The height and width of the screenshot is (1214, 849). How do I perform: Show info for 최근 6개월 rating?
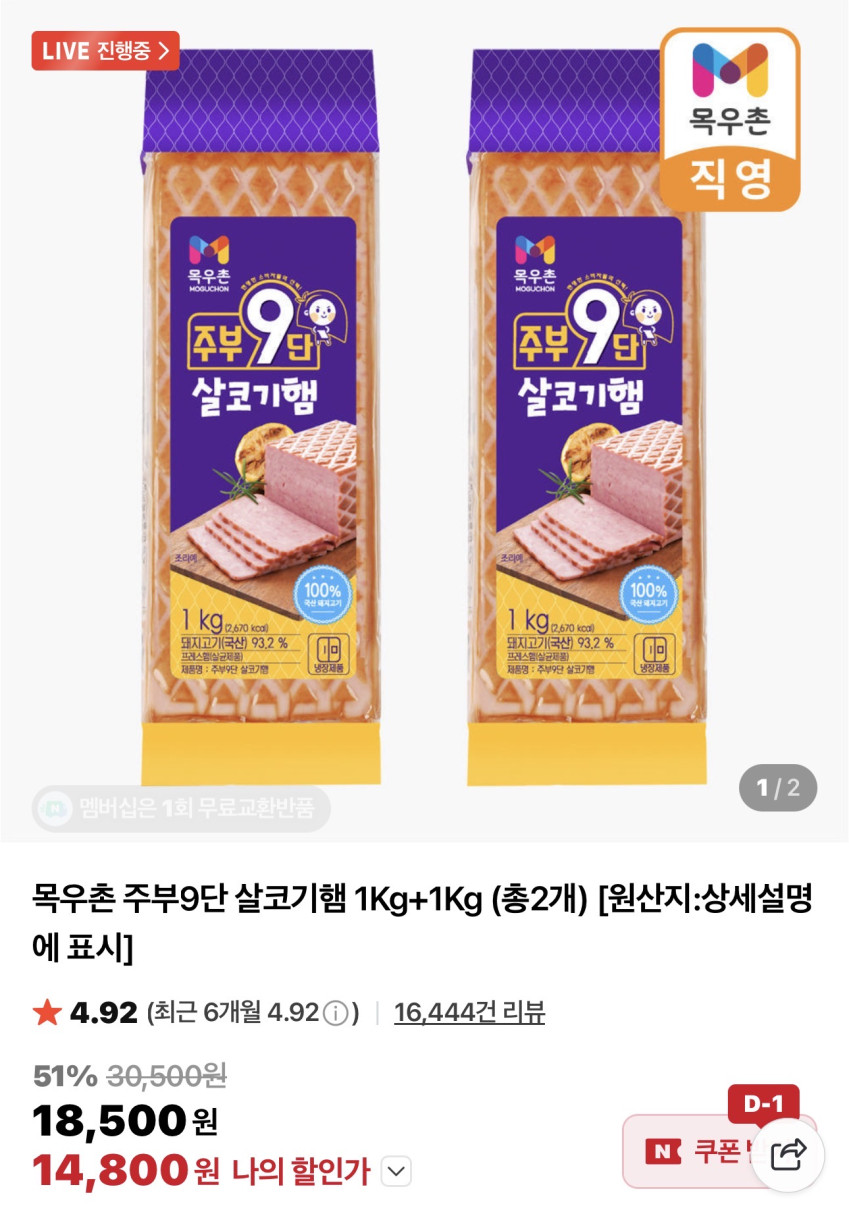336,1013
